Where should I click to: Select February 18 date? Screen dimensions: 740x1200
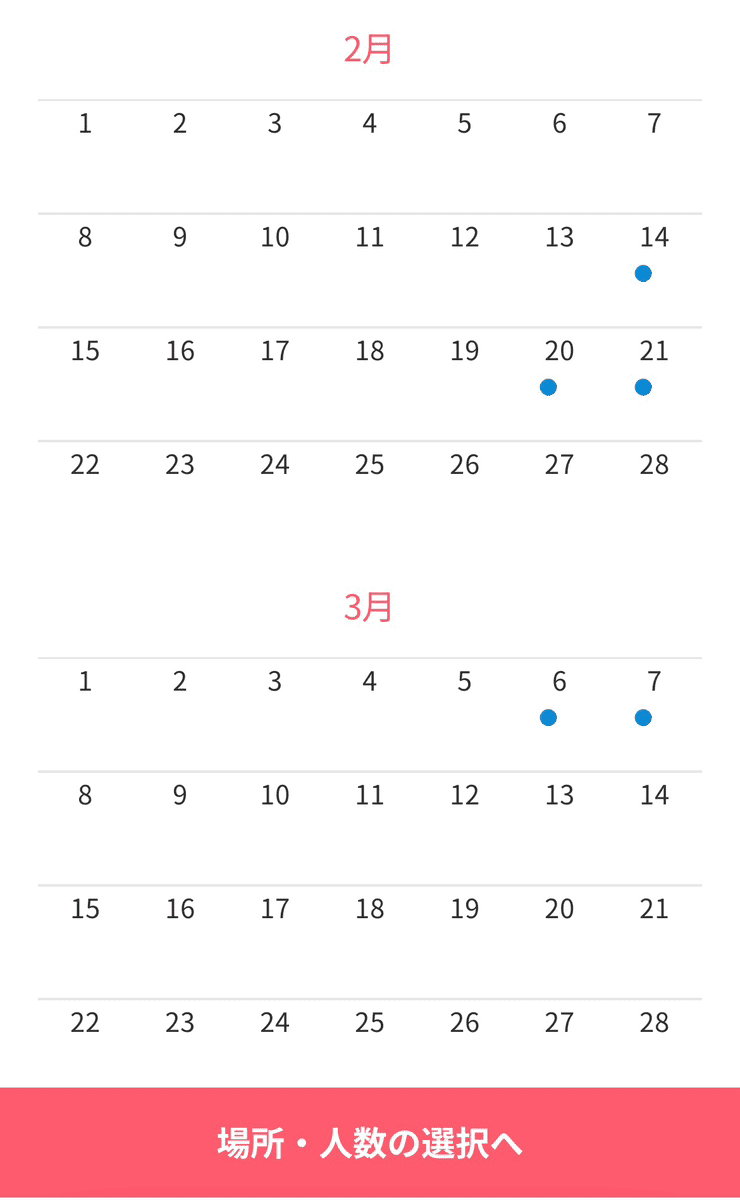tap(370, 352)
